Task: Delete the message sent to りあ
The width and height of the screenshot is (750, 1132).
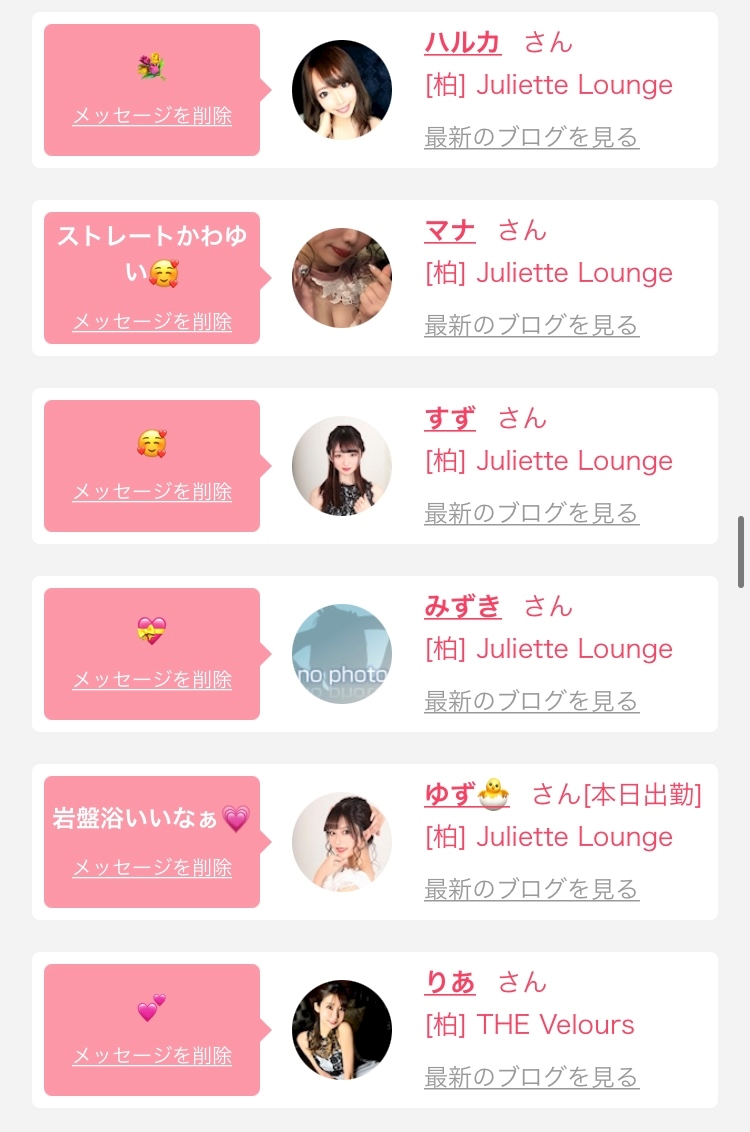Action: [x=152, y=1056]
